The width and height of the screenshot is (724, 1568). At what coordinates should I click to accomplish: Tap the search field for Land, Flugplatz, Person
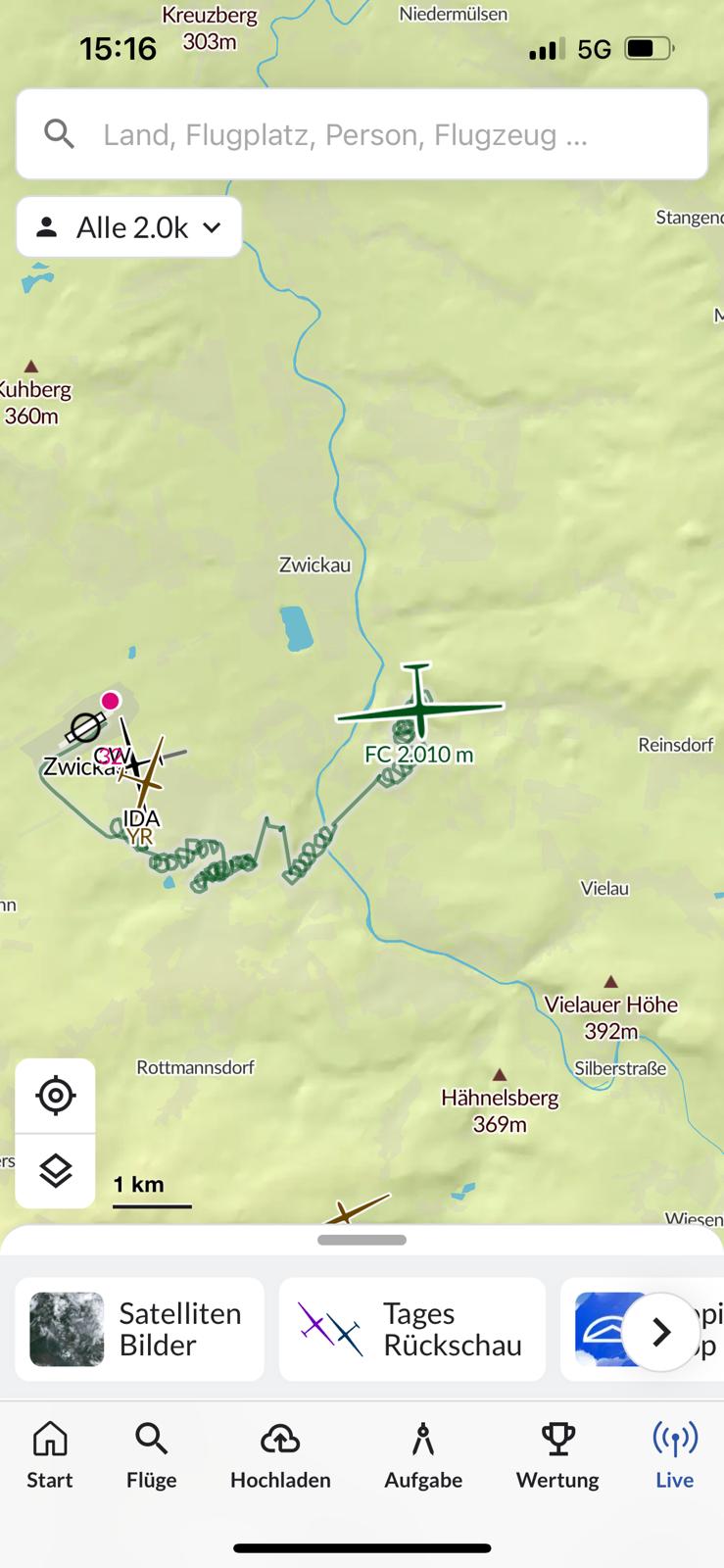click(x=362, y=134)
